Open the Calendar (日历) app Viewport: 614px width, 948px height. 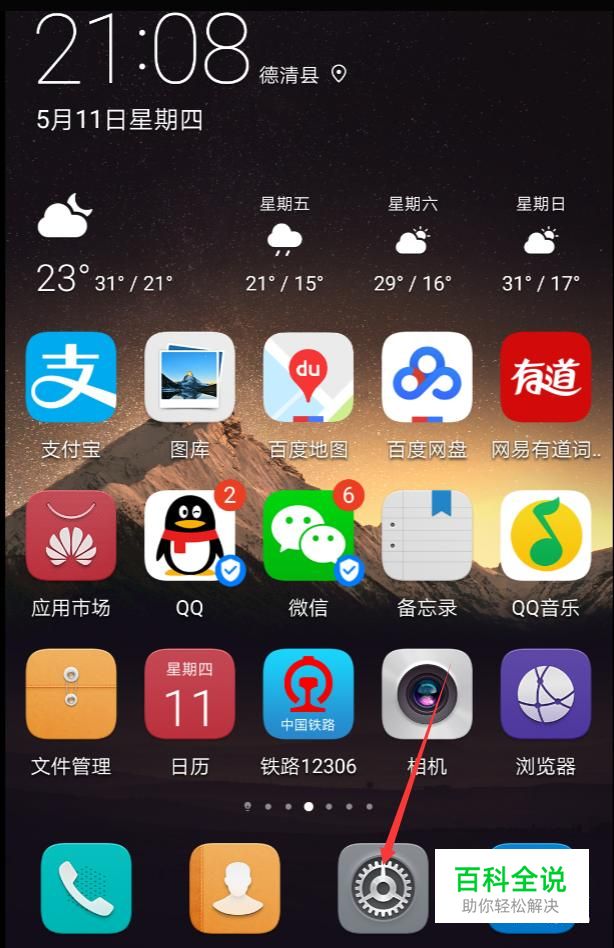pos(189,694)
